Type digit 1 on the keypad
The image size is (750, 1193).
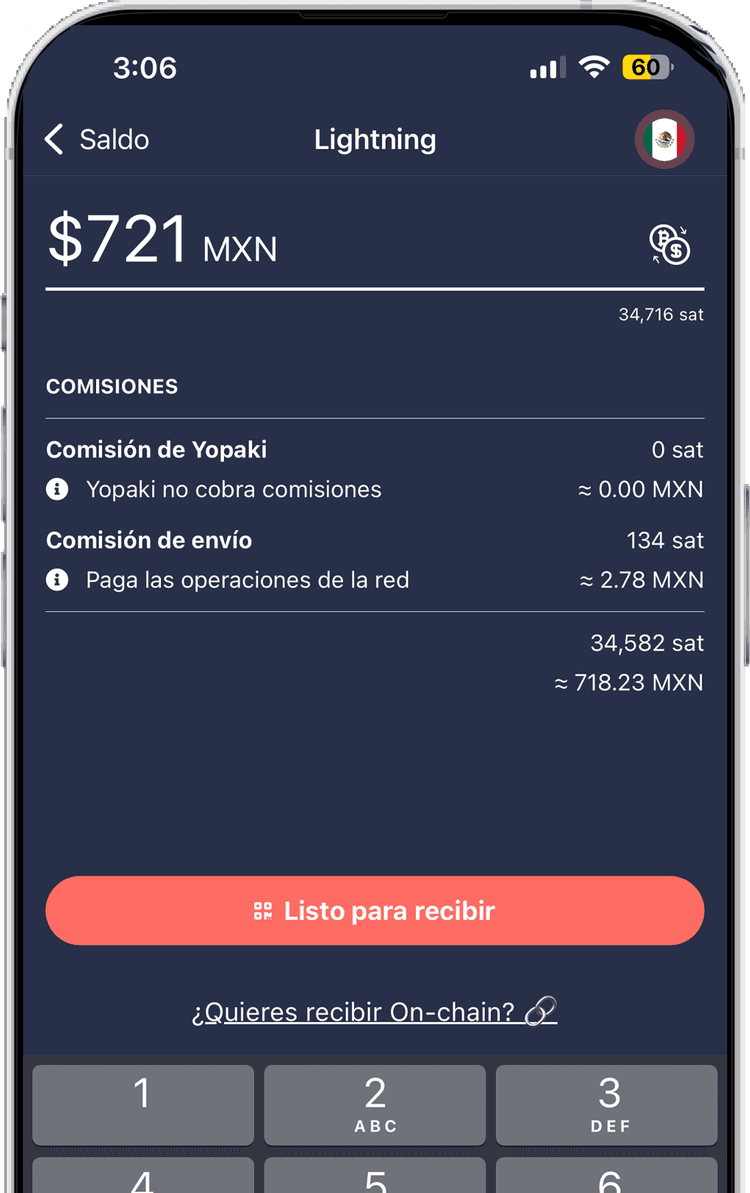[143, 1104]
